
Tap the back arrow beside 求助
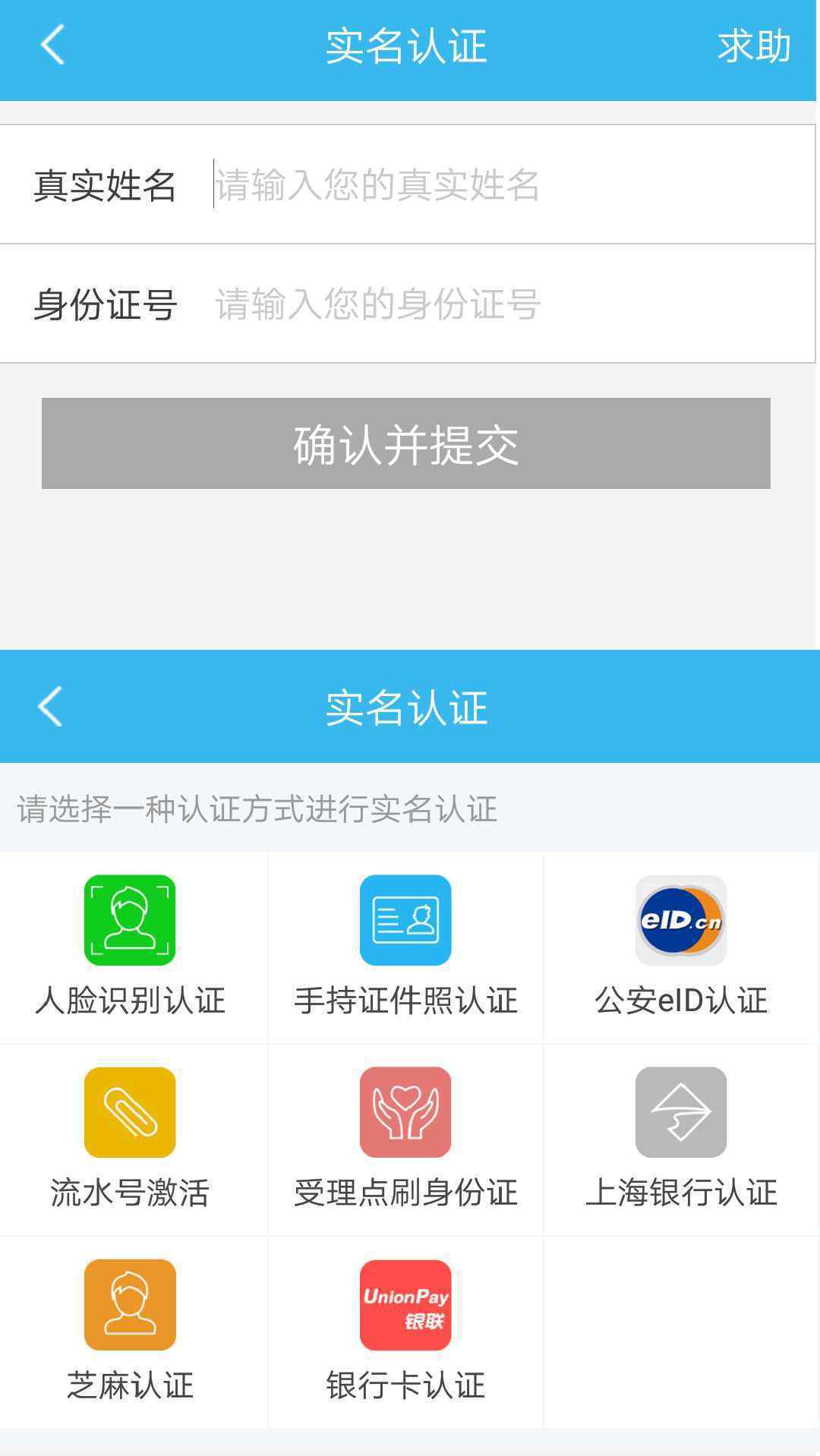tap(52, 45)
